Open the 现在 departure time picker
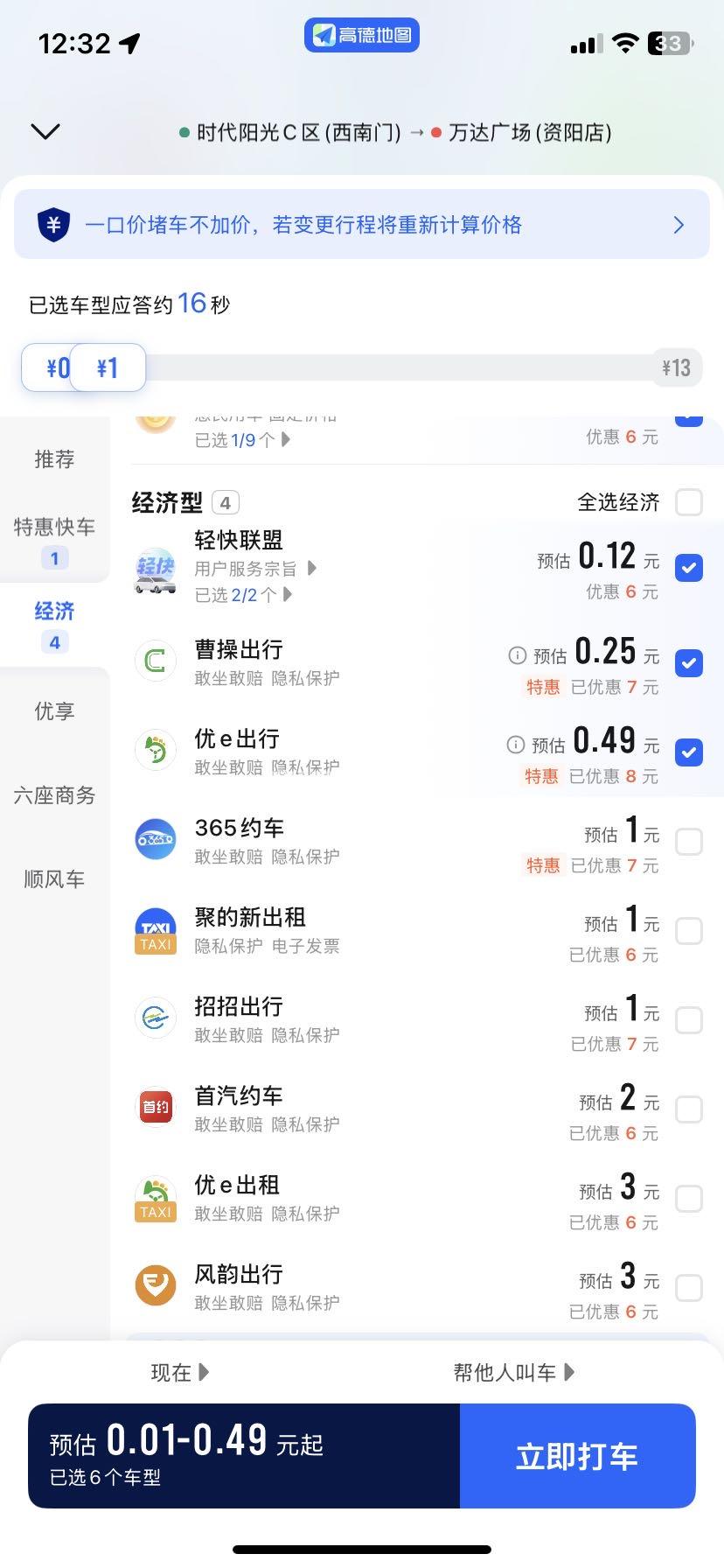 tap(179, 1372)
